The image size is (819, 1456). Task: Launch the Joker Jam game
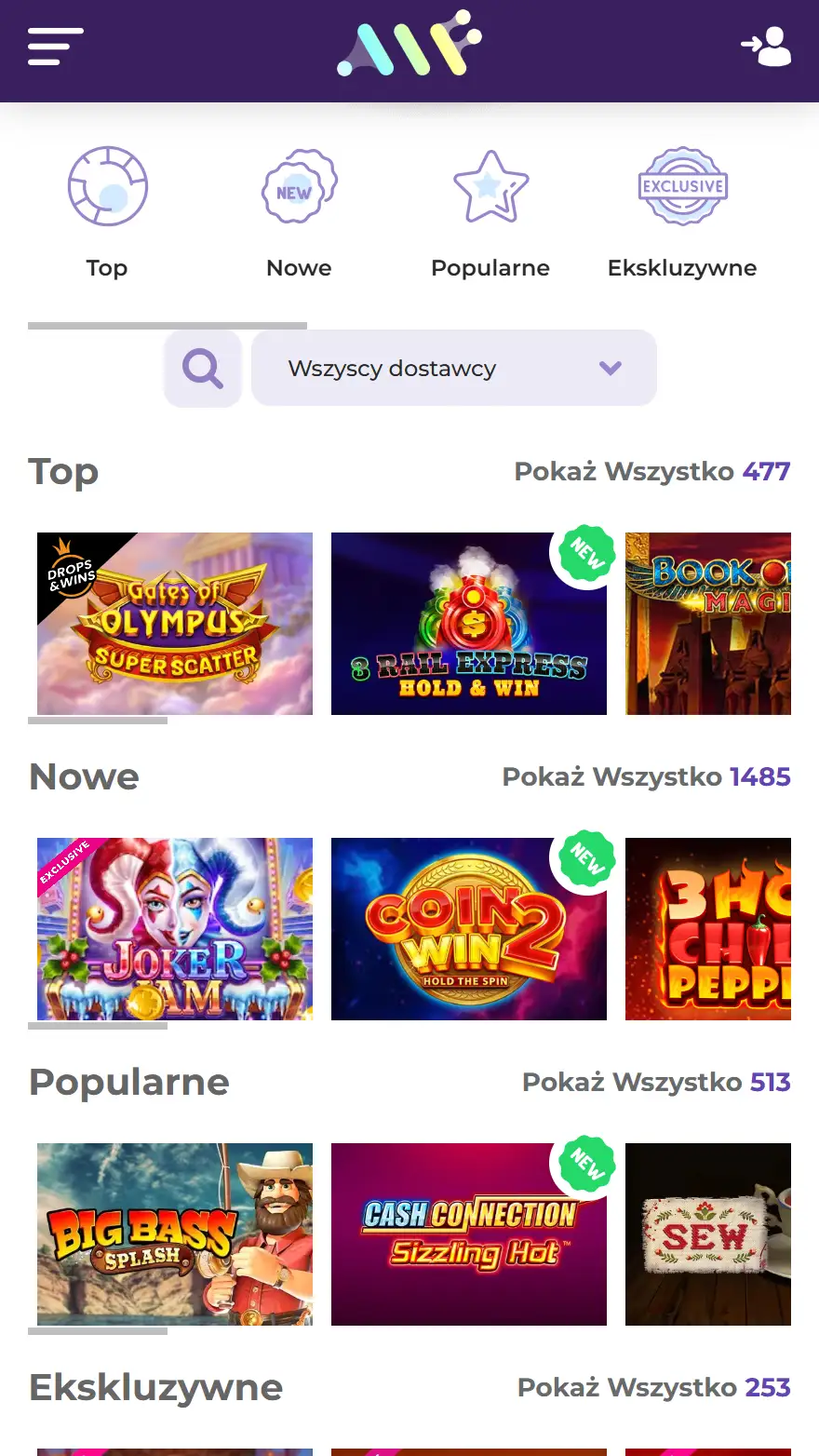(175, 929)
